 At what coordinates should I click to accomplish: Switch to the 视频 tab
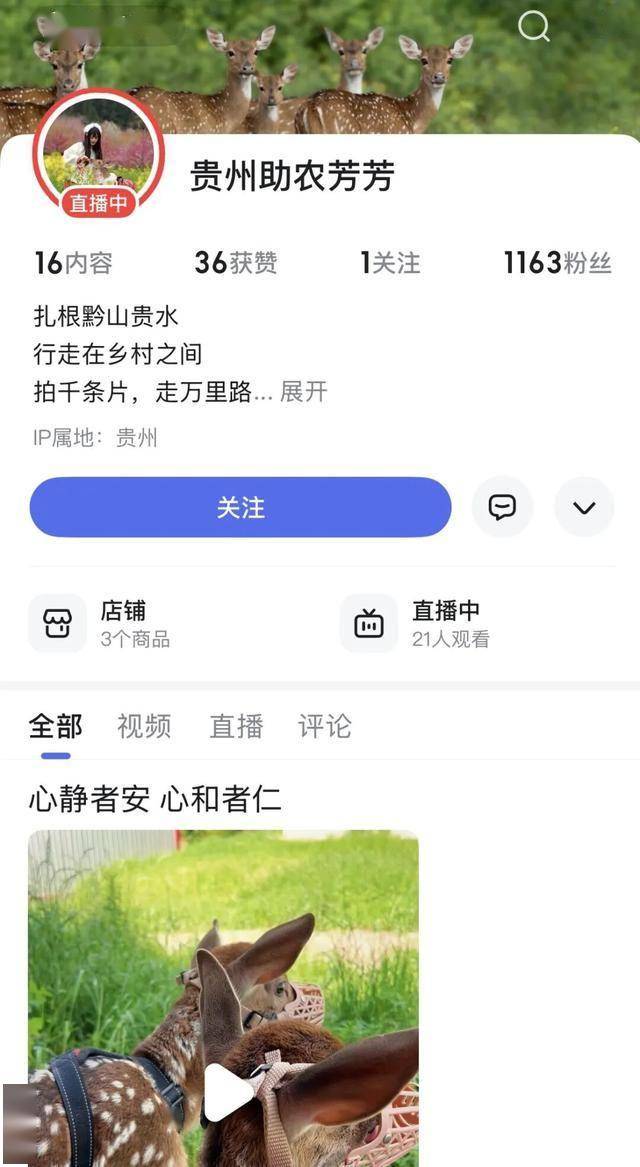tap(144, 726)
